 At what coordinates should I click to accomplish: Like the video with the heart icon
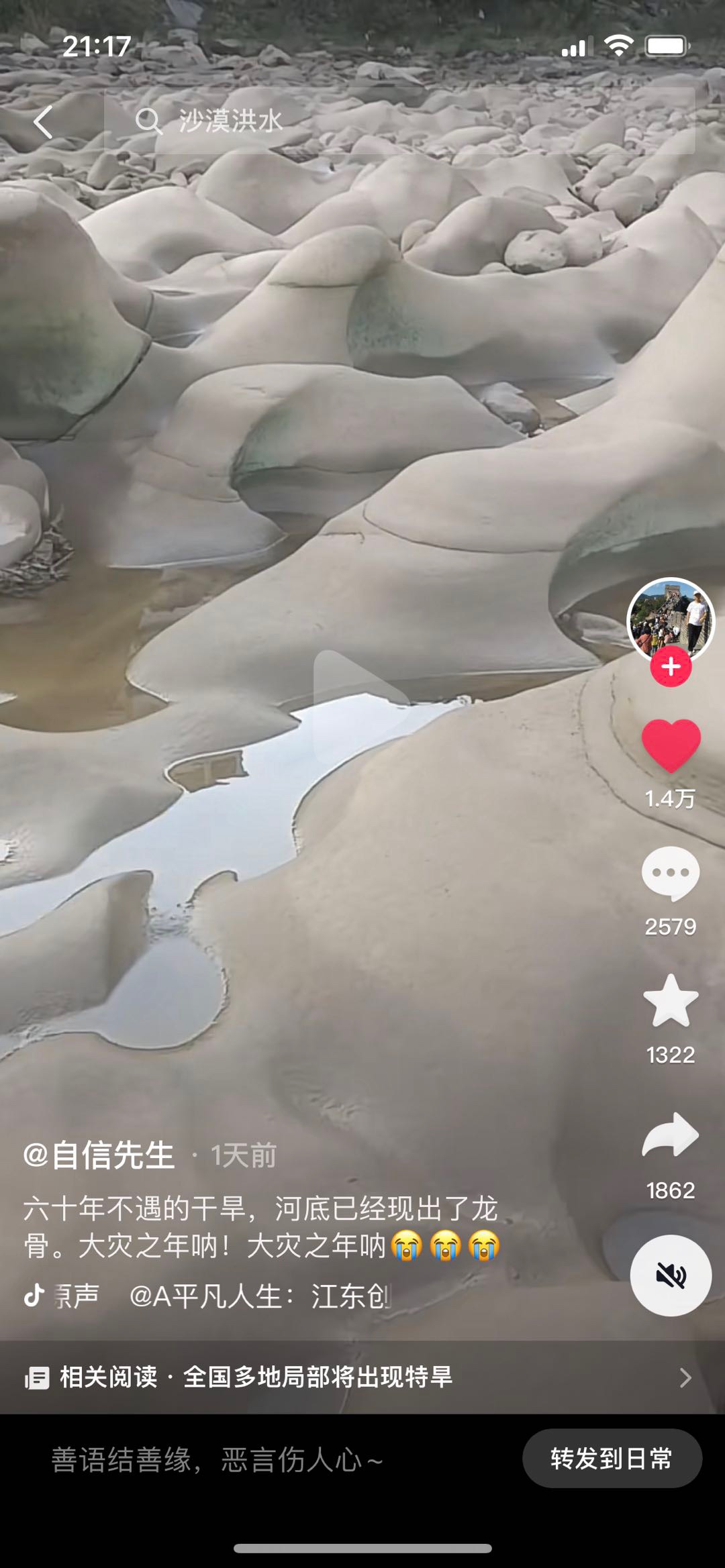671,745
